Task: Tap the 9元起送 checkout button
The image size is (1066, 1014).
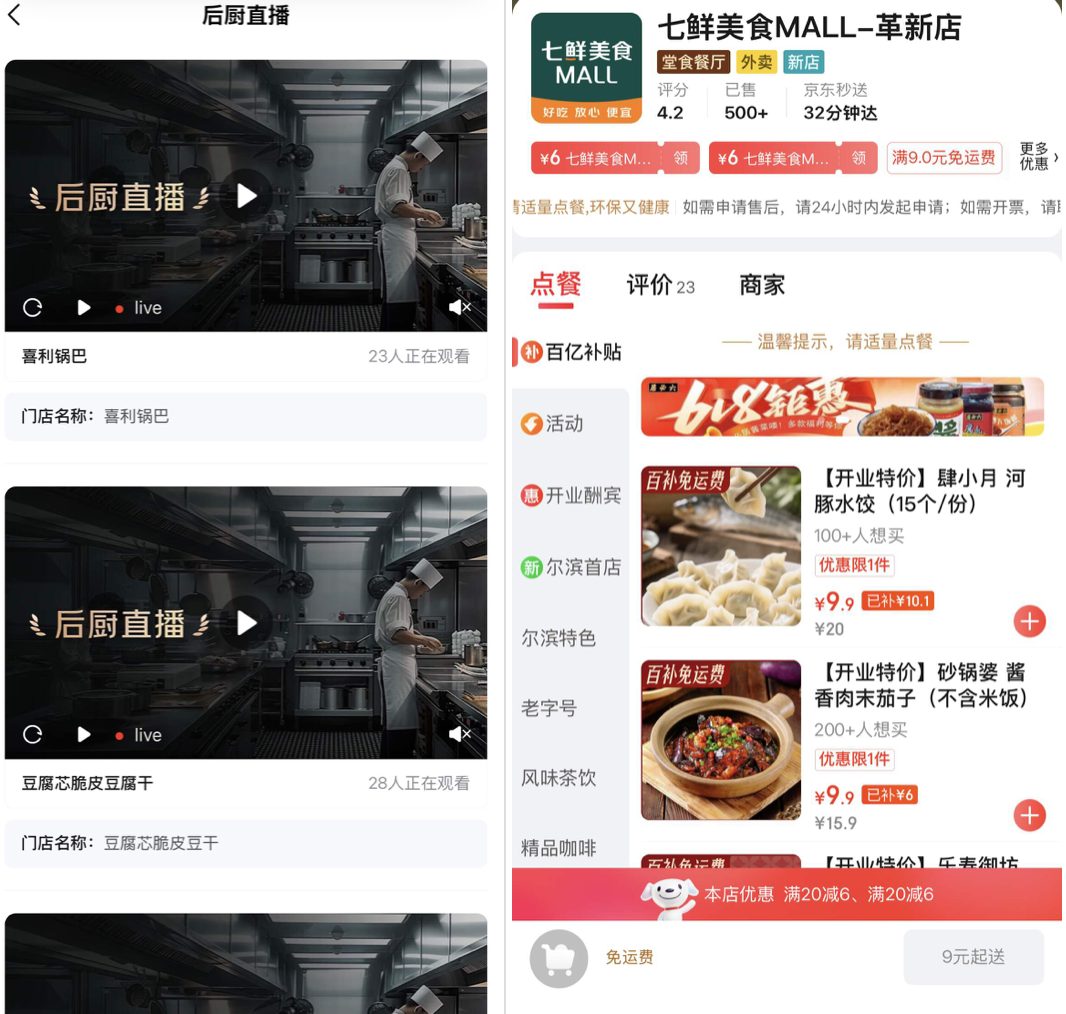Action: [974, 957]
